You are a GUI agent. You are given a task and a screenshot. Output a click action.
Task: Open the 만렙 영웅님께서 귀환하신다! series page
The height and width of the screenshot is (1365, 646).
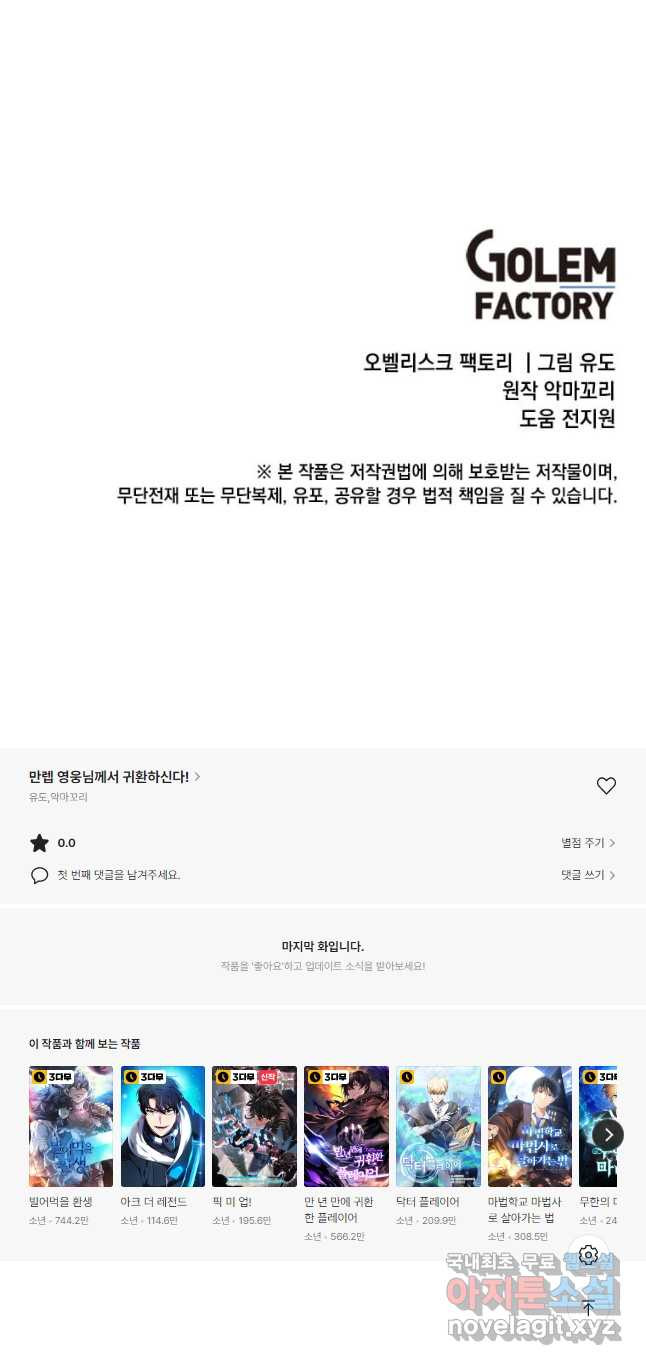tap(115, 776)
